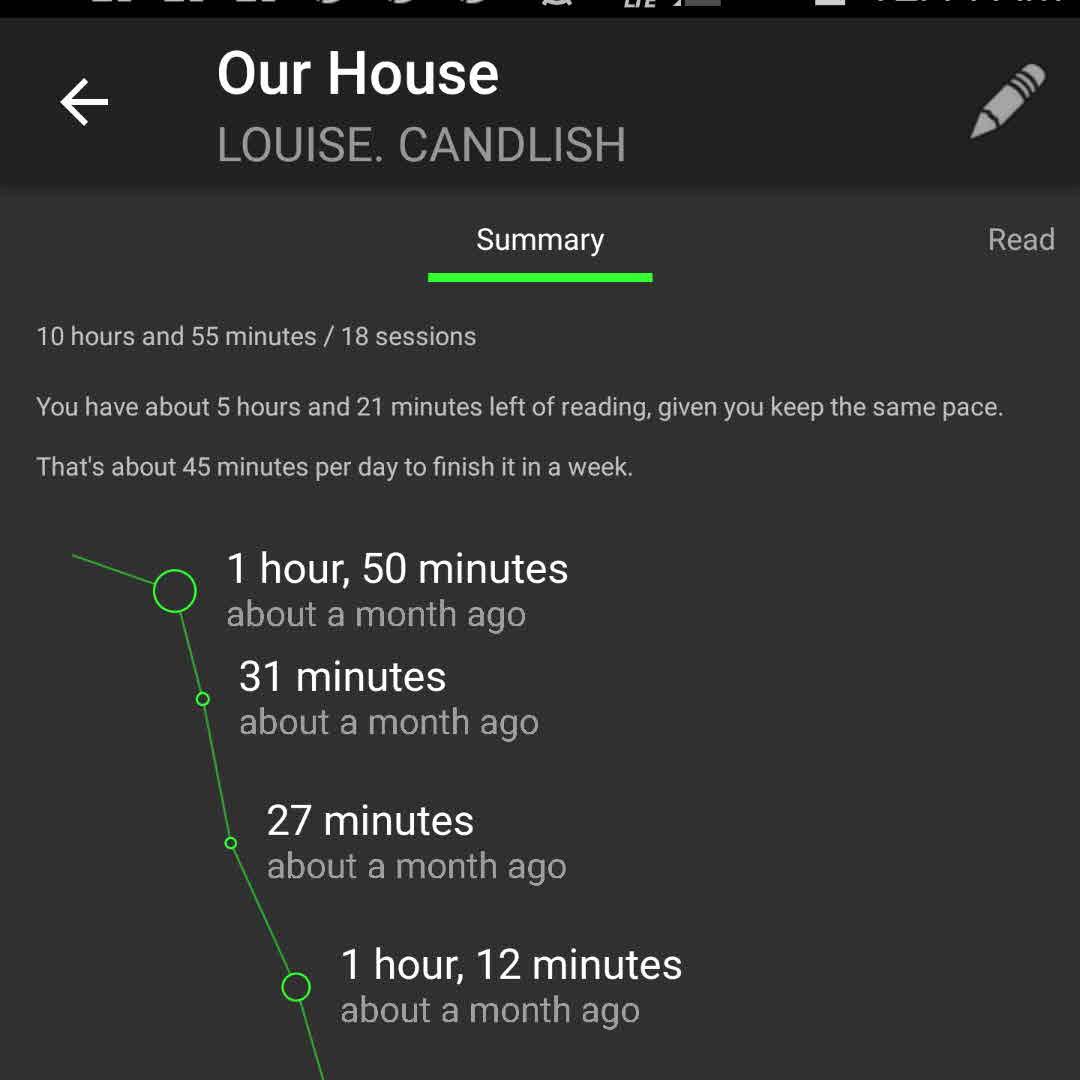Select the Summary tab
This screenshot has width=1080, height=1080.
(540, 241)
